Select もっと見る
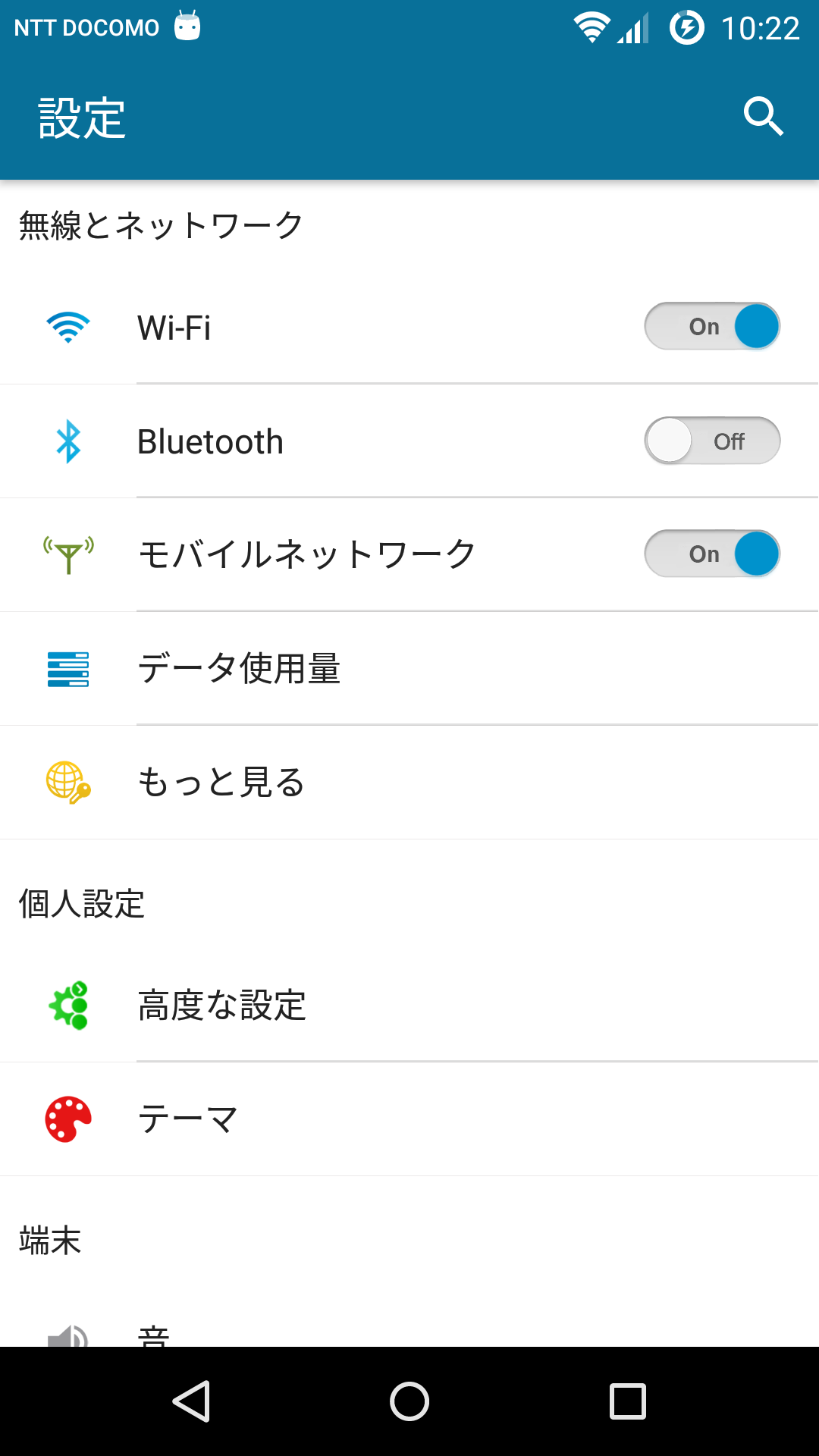Viewport: 819px width, 1456px height. 409,783
